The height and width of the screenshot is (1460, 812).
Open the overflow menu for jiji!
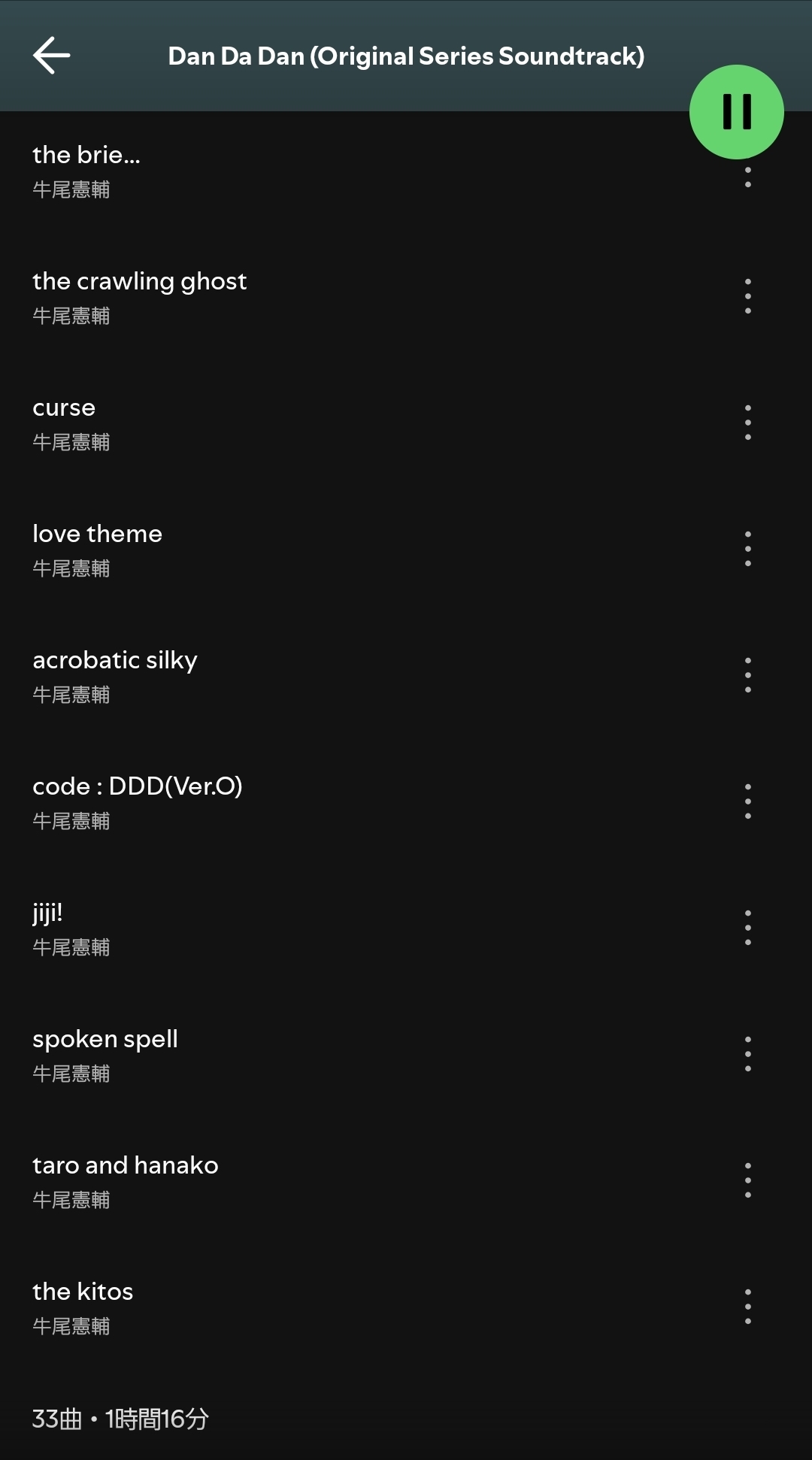pyautogui.click(x=747, y=928)
